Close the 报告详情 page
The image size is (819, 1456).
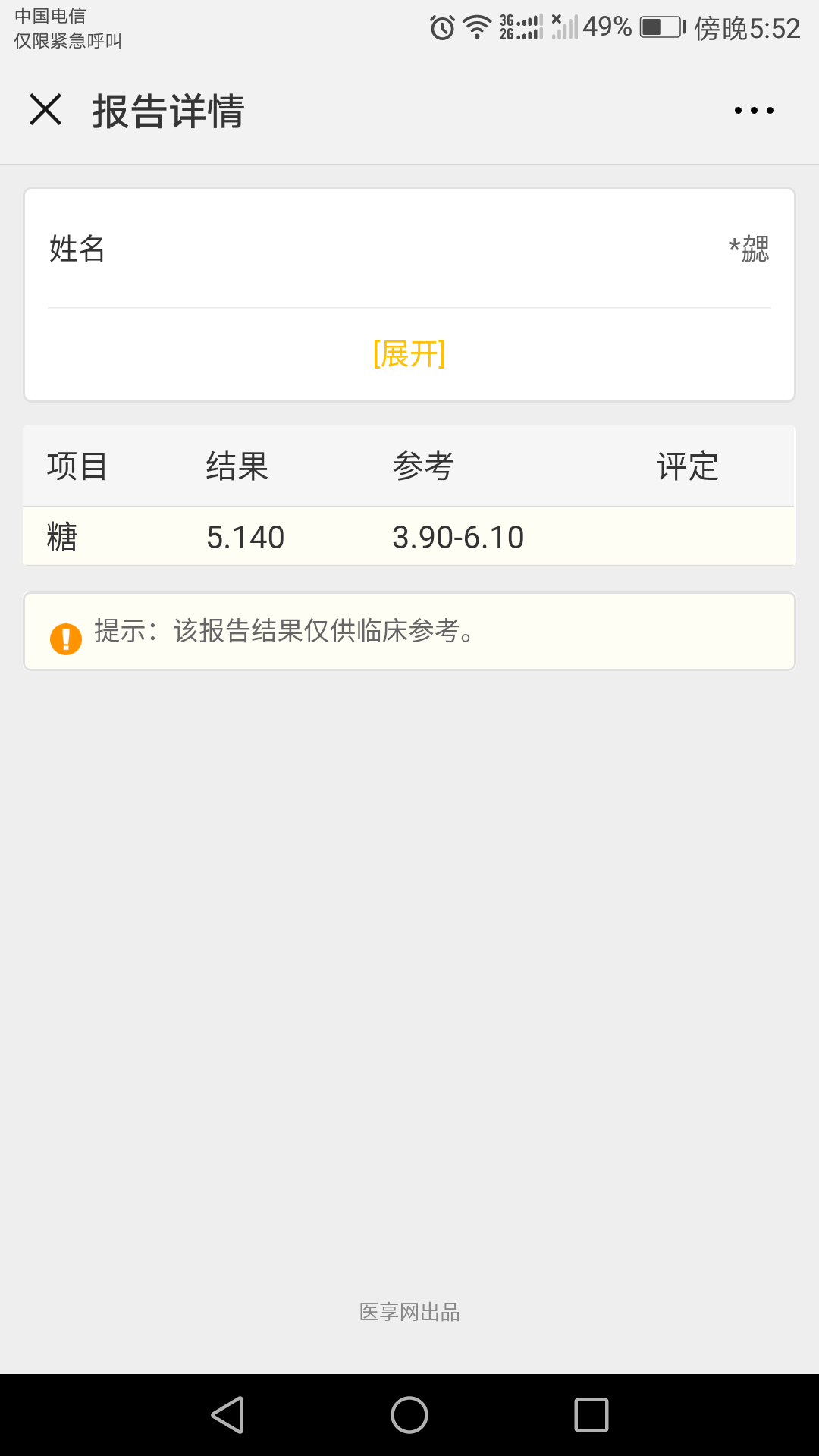pos(45,110)
